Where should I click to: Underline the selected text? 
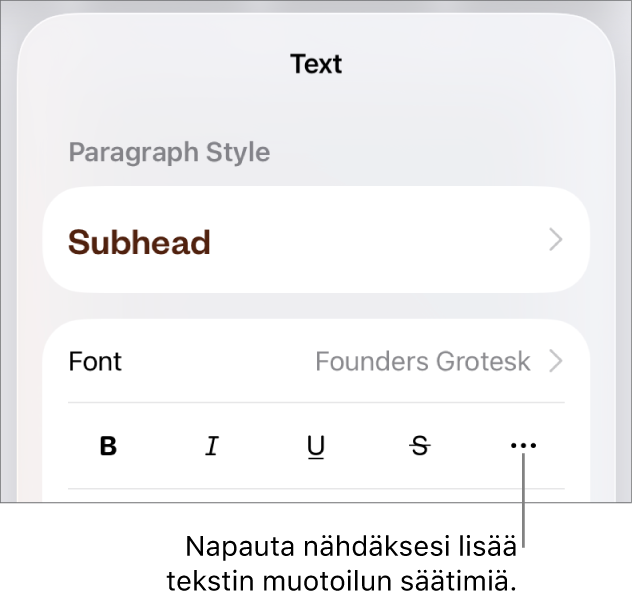316,447
